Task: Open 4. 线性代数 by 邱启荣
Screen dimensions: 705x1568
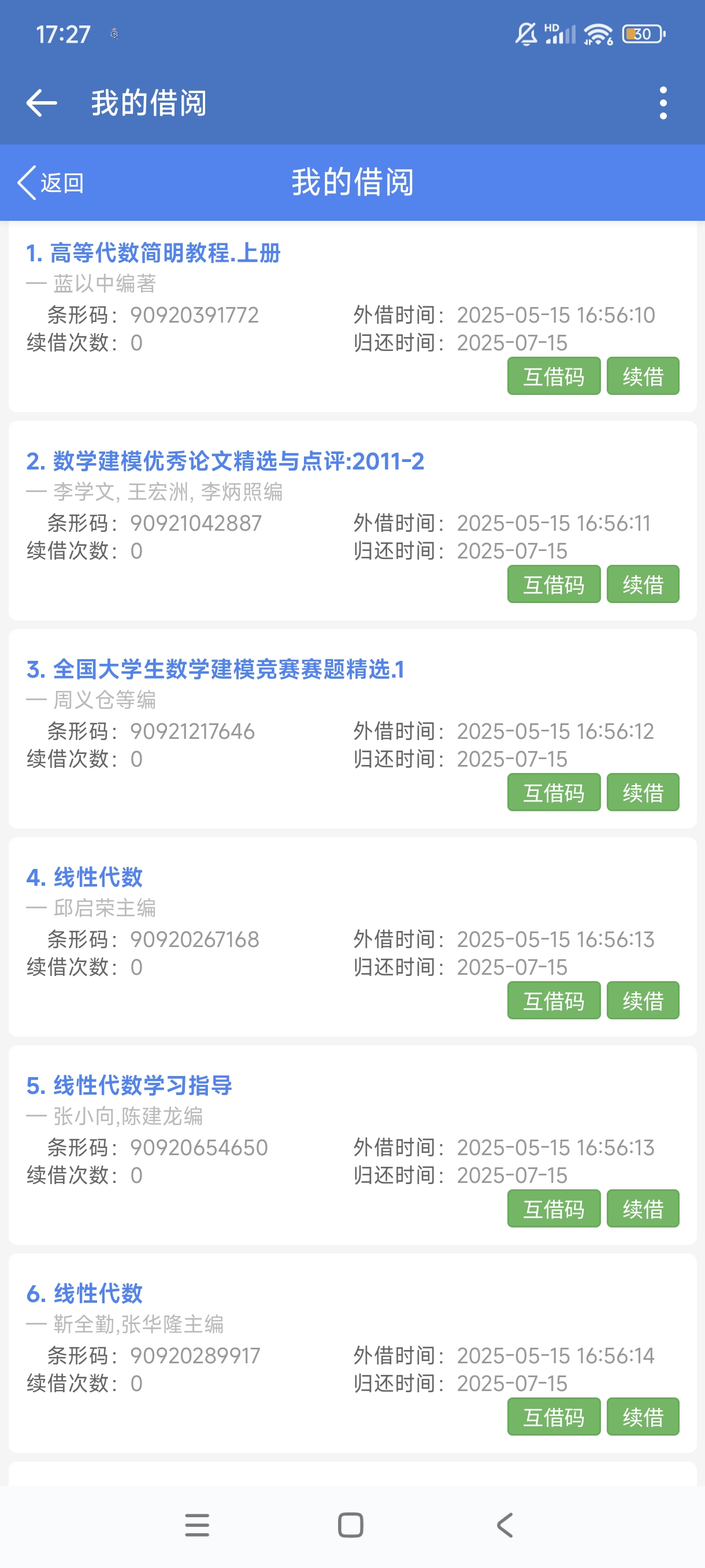Action: point(84,878)
